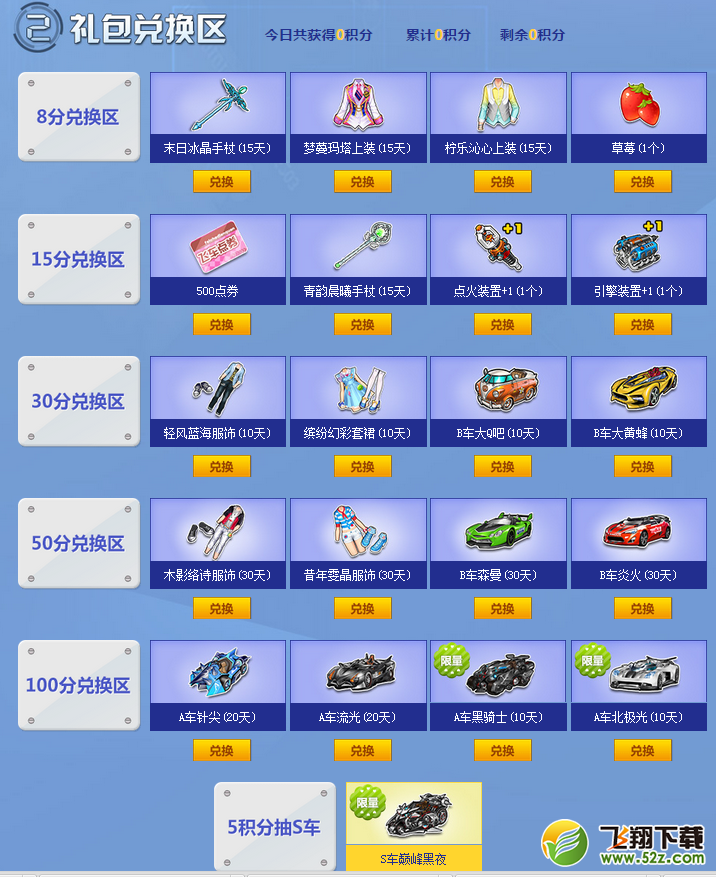Redeem the 末日冰晶手杖 15-day item

(x=221, y=182)
